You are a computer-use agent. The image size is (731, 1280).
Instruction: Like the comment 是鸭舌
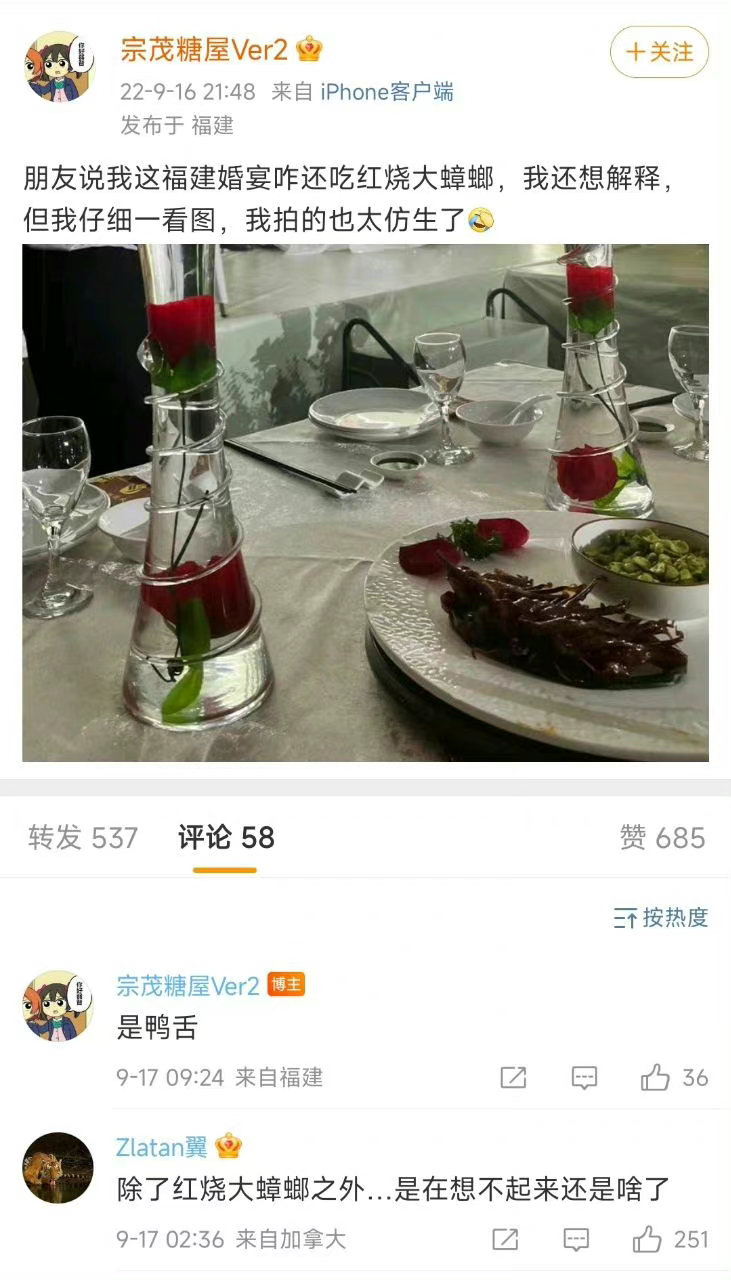(x=657, y=1077)
